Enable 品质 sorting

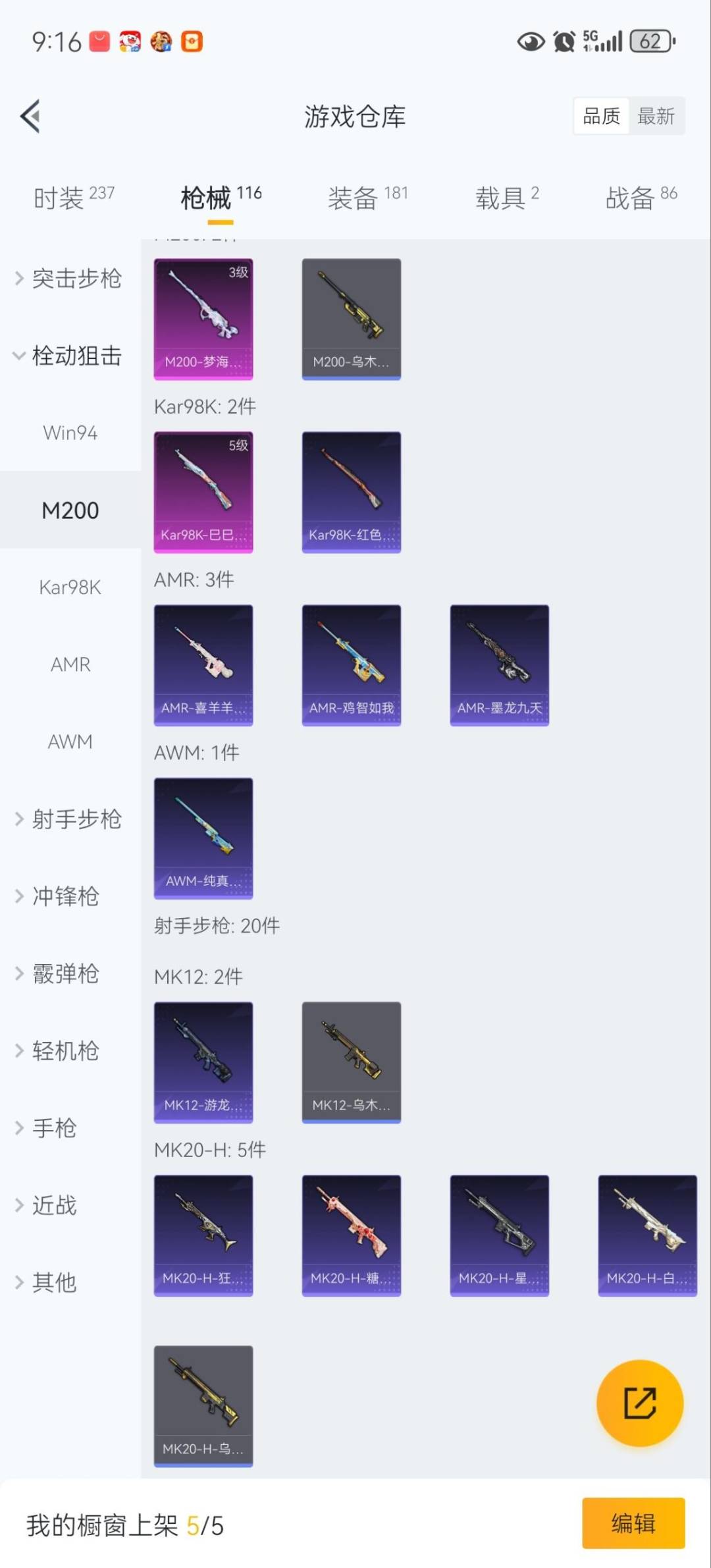(601, 116)
